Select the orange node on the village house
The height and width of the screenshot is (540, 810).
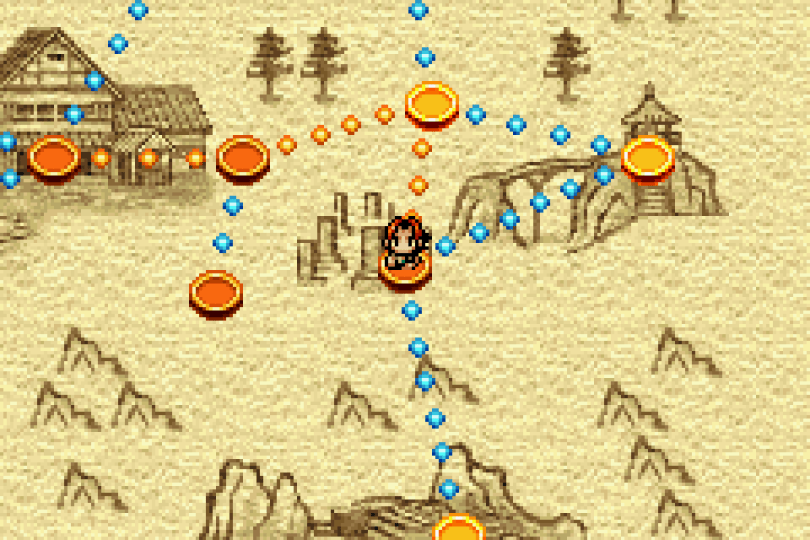coord(54,158)
